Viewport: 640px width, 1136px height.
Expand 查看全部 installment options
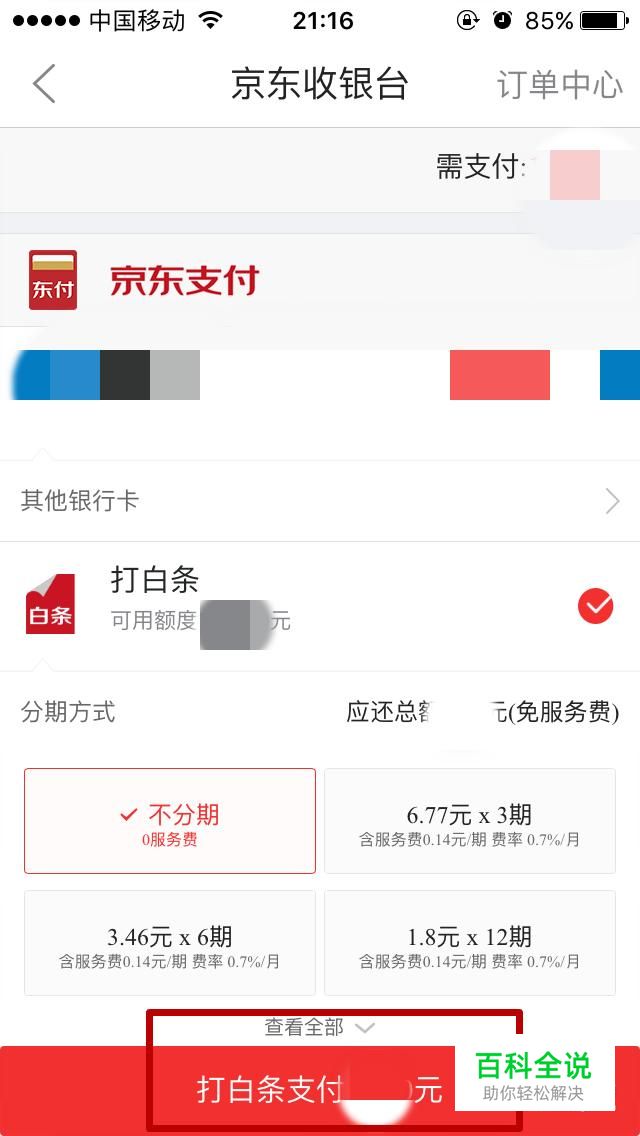319,1027
